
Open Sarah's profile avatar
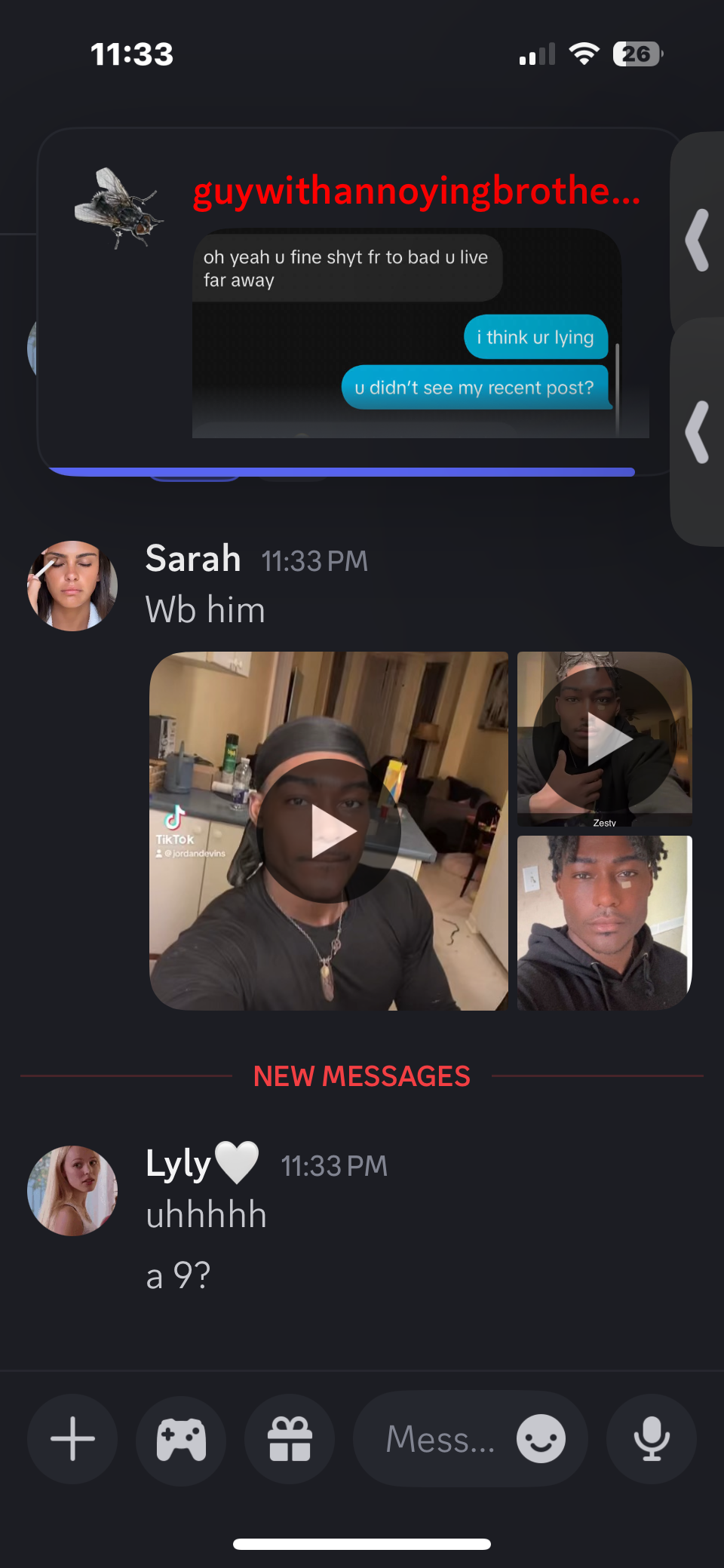[72, 586]
